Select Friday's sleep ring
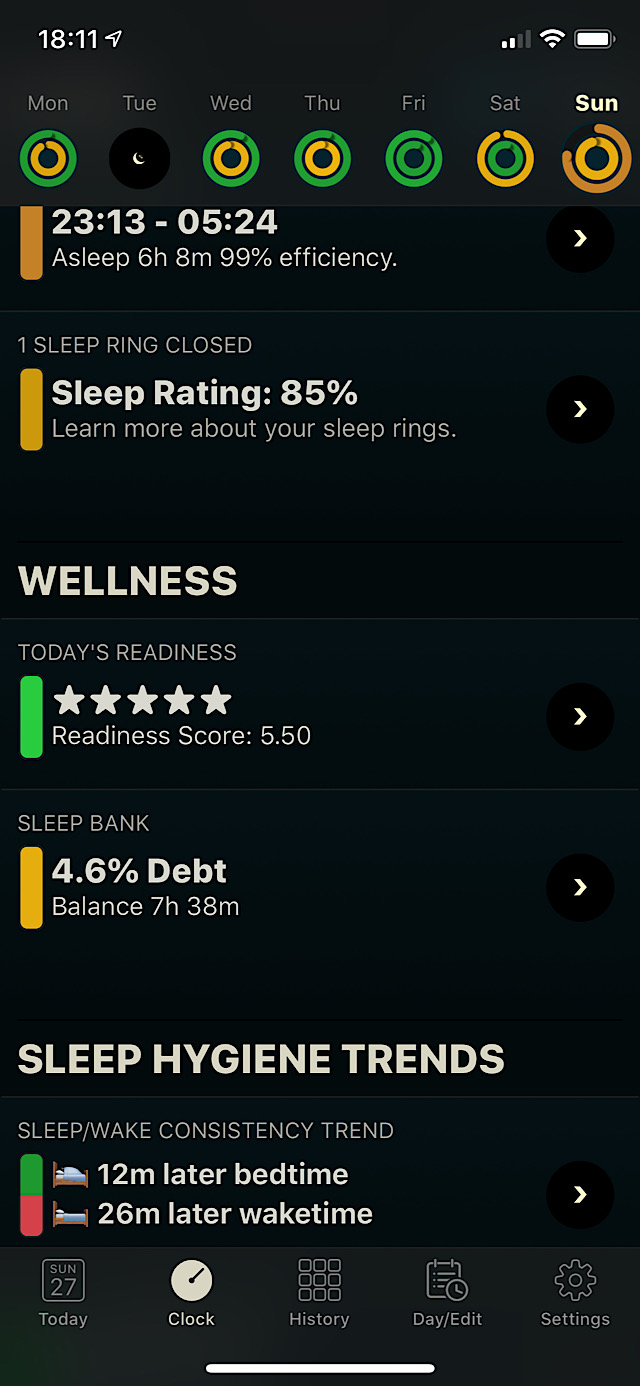 click(414, 157)
